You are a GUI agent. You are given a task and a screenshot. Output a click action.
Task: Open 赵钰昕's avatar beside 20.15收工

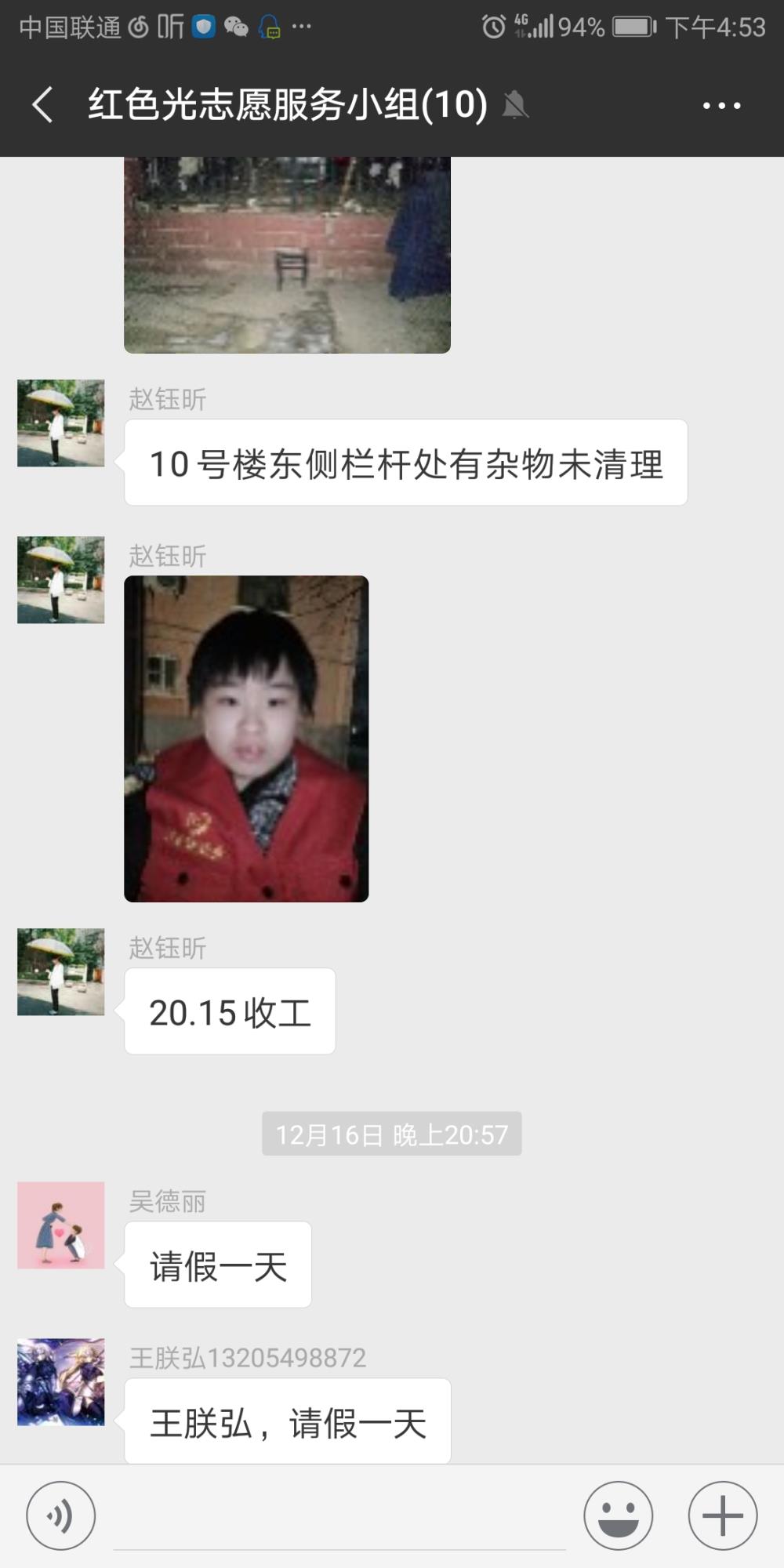(x=61, y=972)
